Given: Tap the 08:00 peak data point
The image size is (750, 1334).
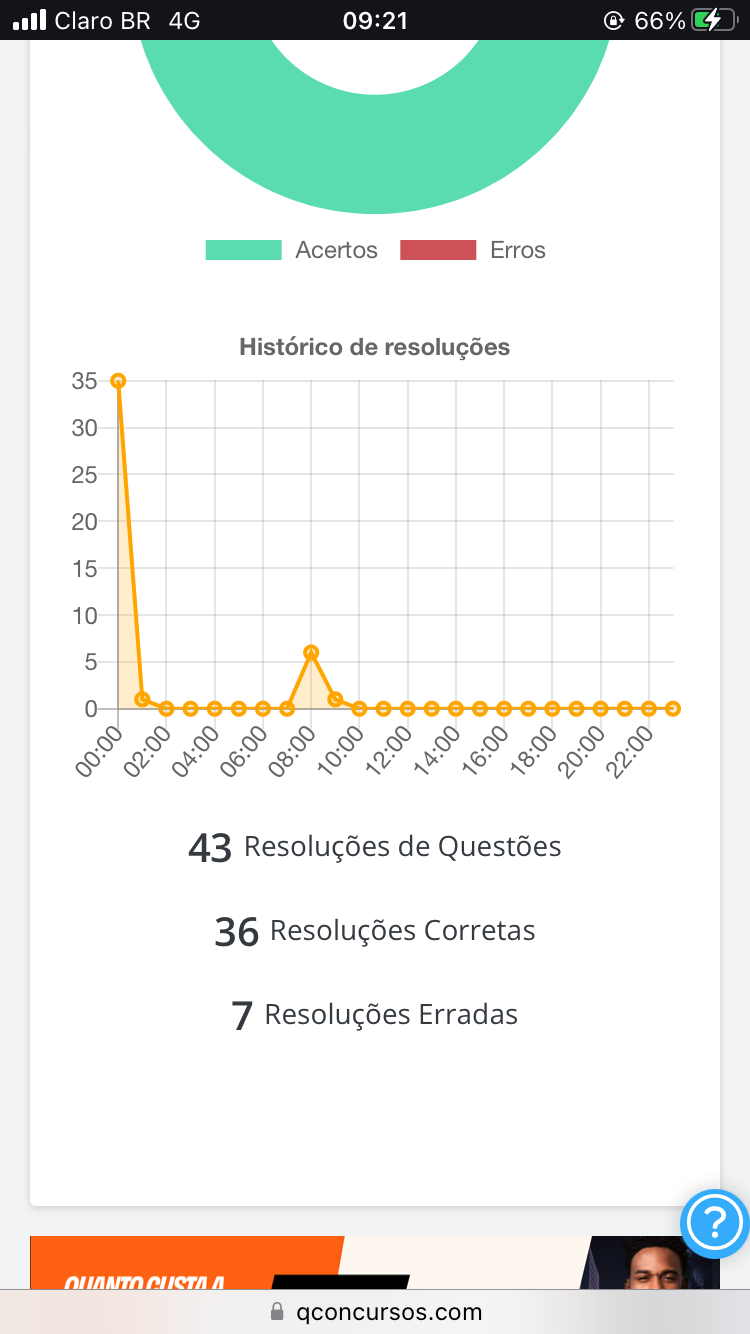Looking at the screenshot, I should 311,652.
